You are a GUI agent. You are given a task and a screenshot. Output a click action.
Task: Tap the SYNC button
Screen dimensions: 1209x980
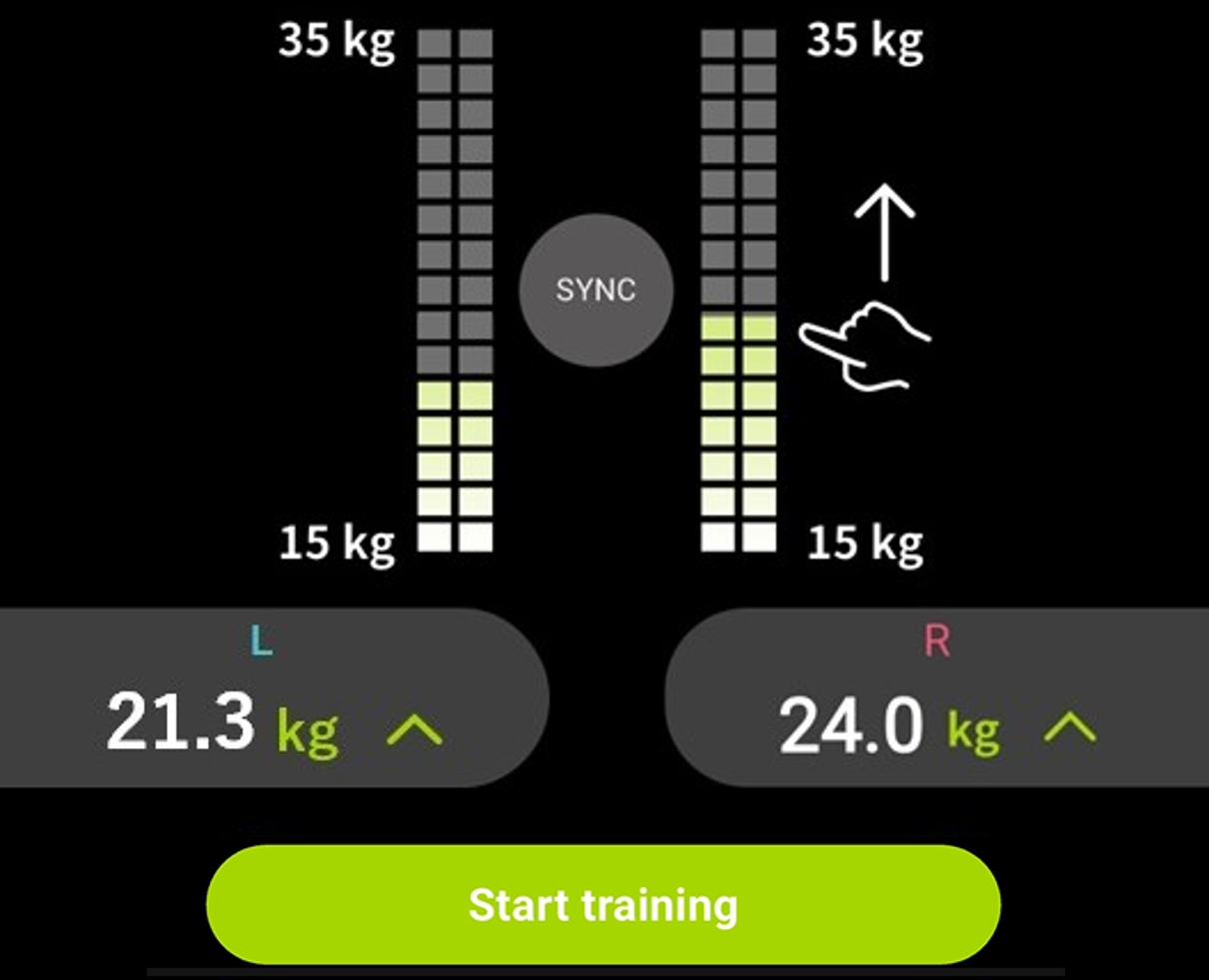(x=597, y=290)
